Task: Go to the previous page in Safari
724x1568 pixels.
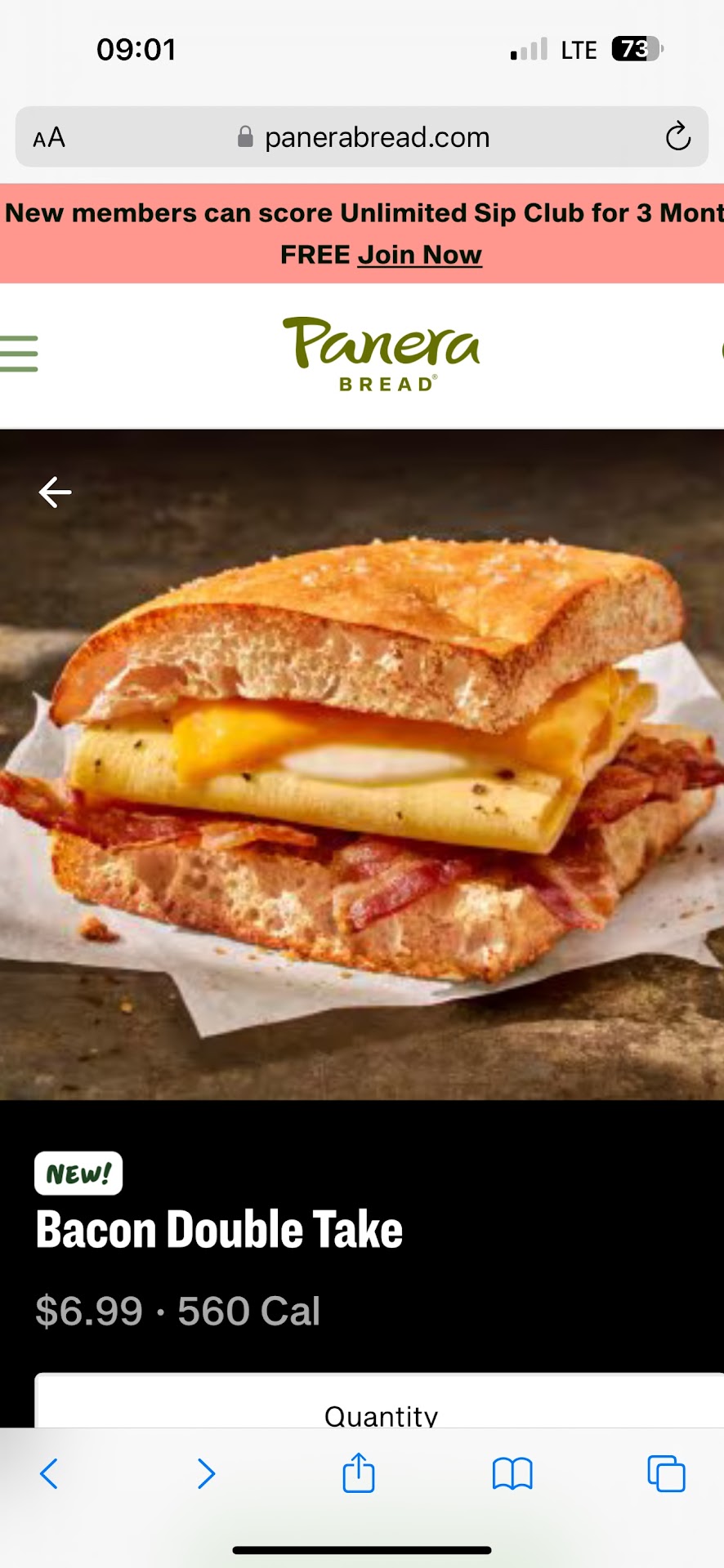Action: [x=49, y=1473]
